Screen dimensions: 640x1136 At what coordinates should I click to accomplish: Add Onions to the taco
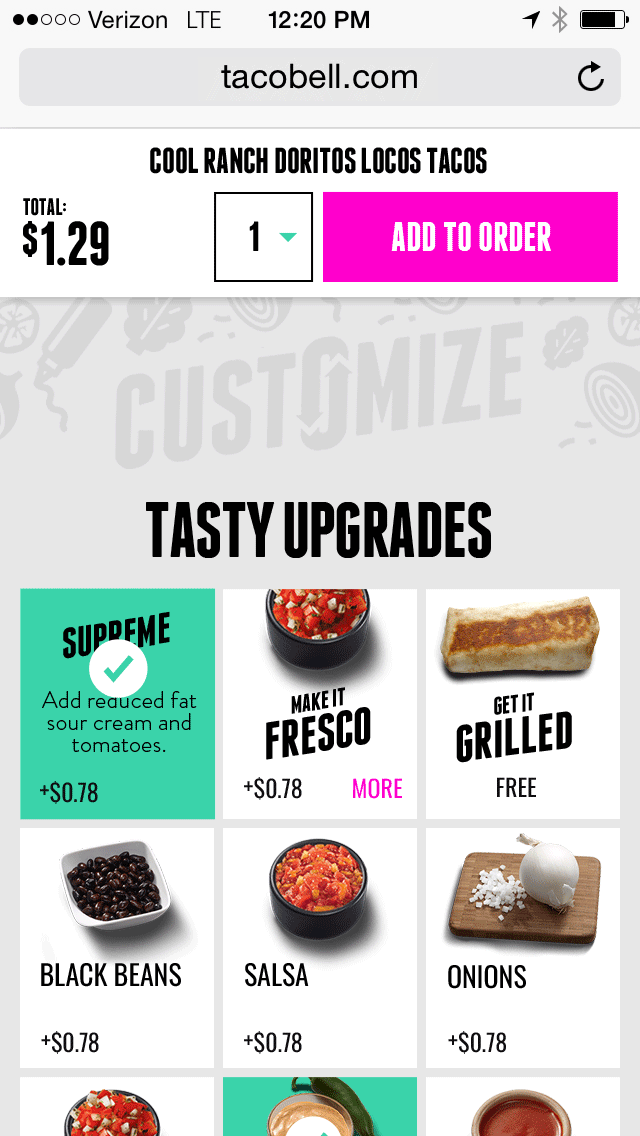[x=522, y=945]
